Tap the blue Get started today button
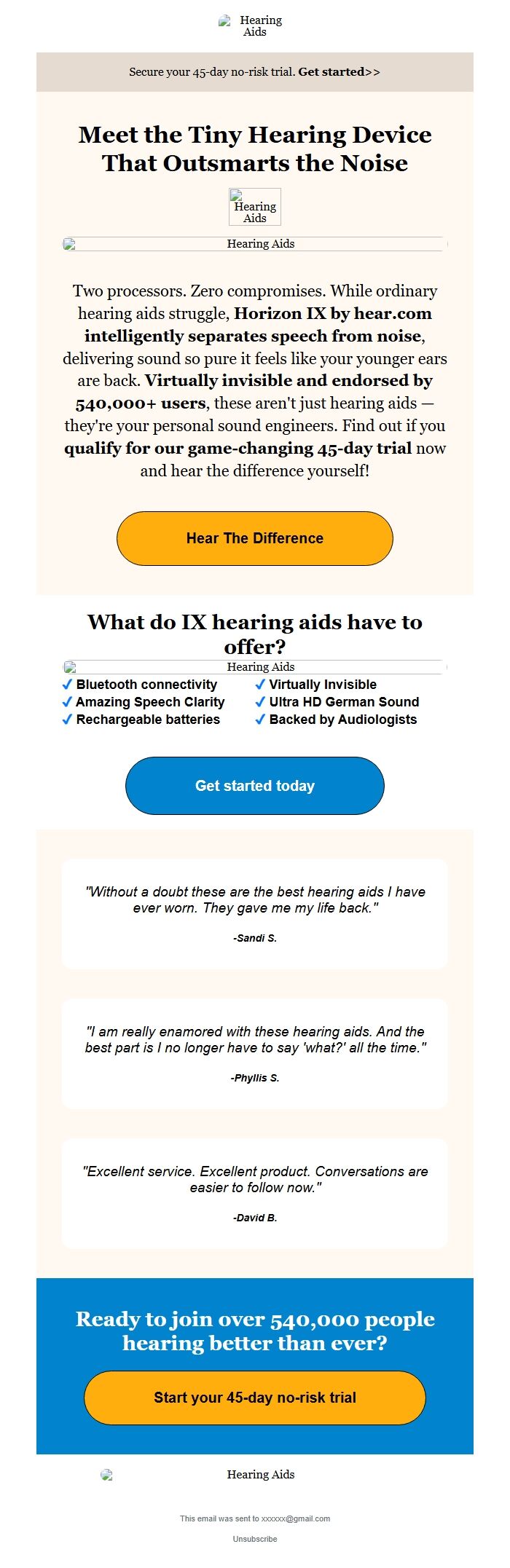This screenshot has width=510, height=1568. (x=255, y=786)
